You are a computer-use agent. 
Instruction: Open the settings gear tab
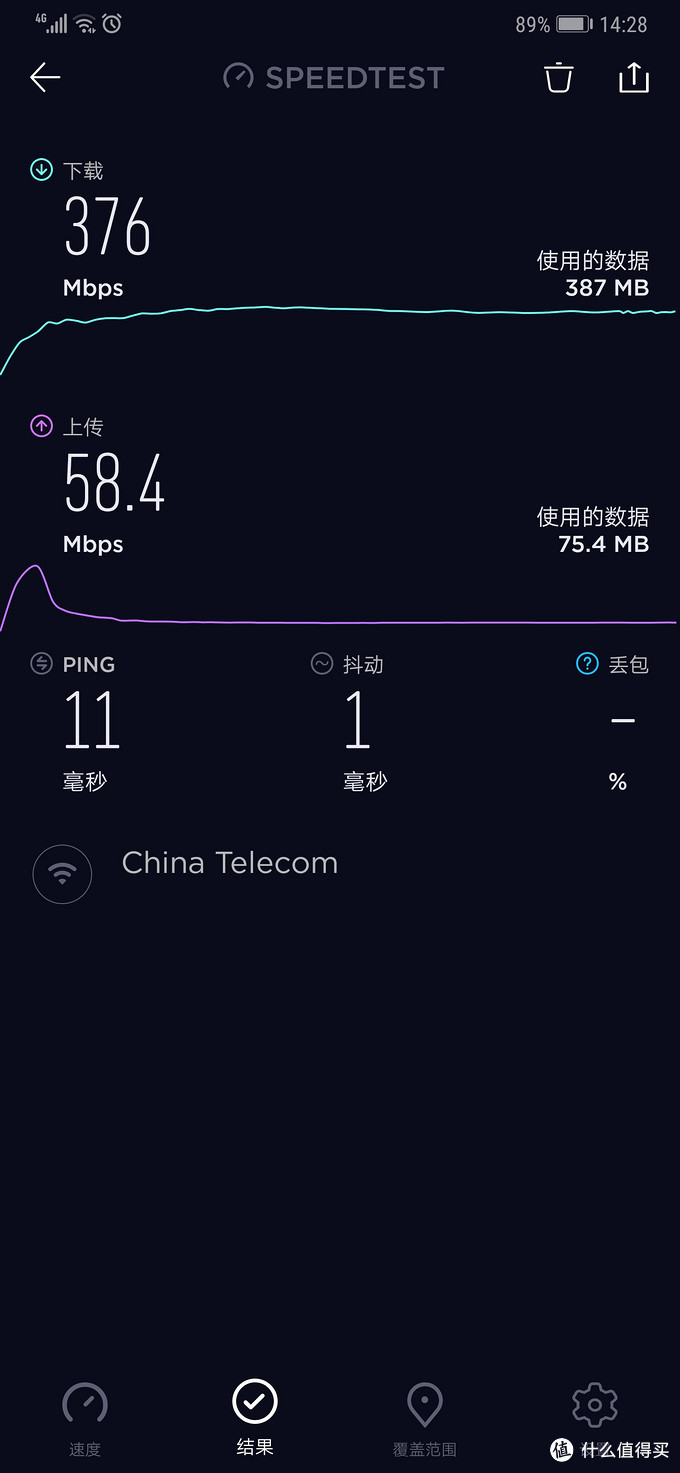point(594,1408)
